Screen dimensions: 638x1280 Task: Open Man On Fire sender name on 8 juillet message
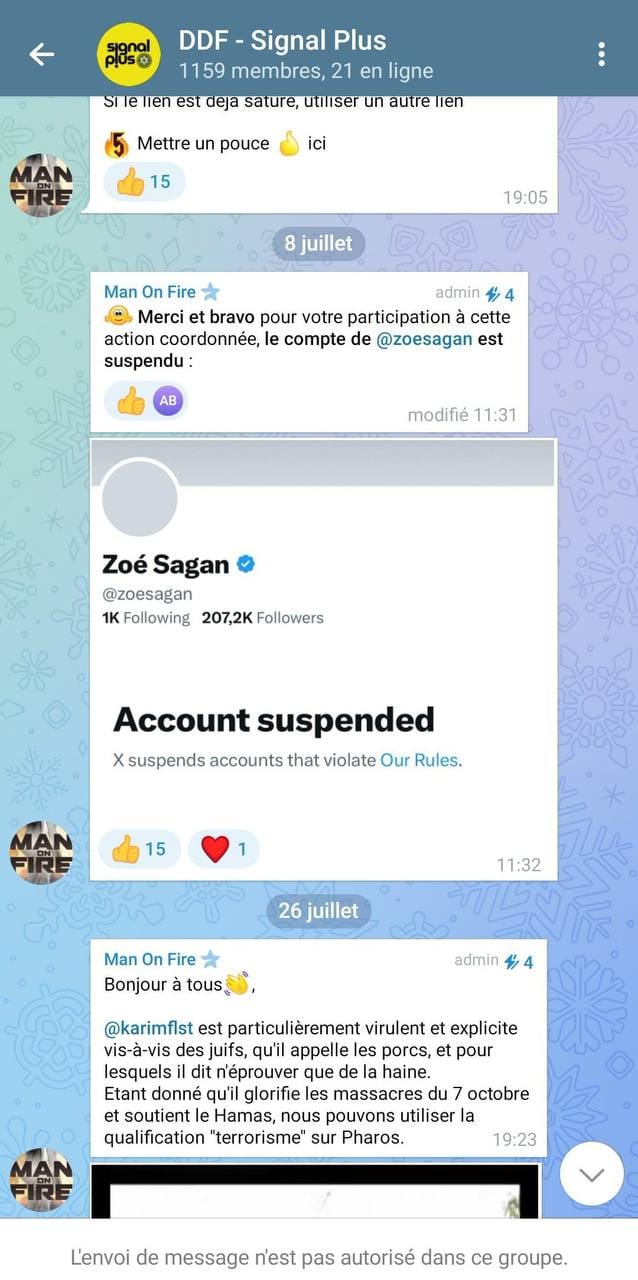tap(150, 292)
